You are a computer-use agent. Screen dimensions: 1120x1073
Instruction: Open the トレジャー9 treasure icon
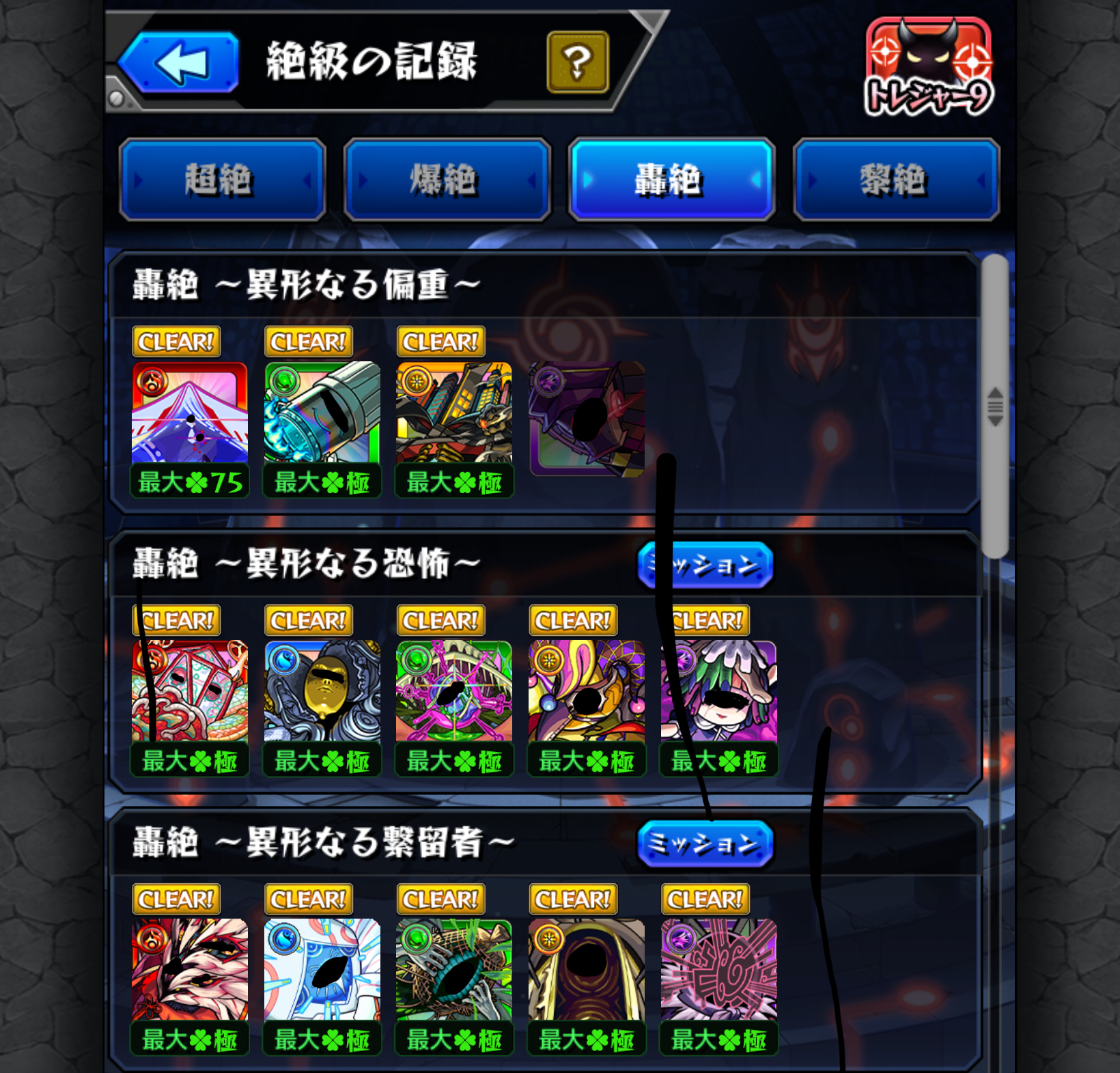[x=928, y=67]
